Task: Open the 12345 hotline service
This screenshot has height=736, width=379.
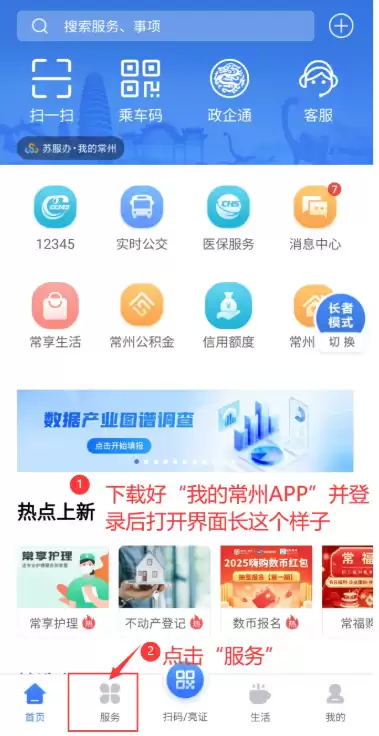Action: [55, 218]
